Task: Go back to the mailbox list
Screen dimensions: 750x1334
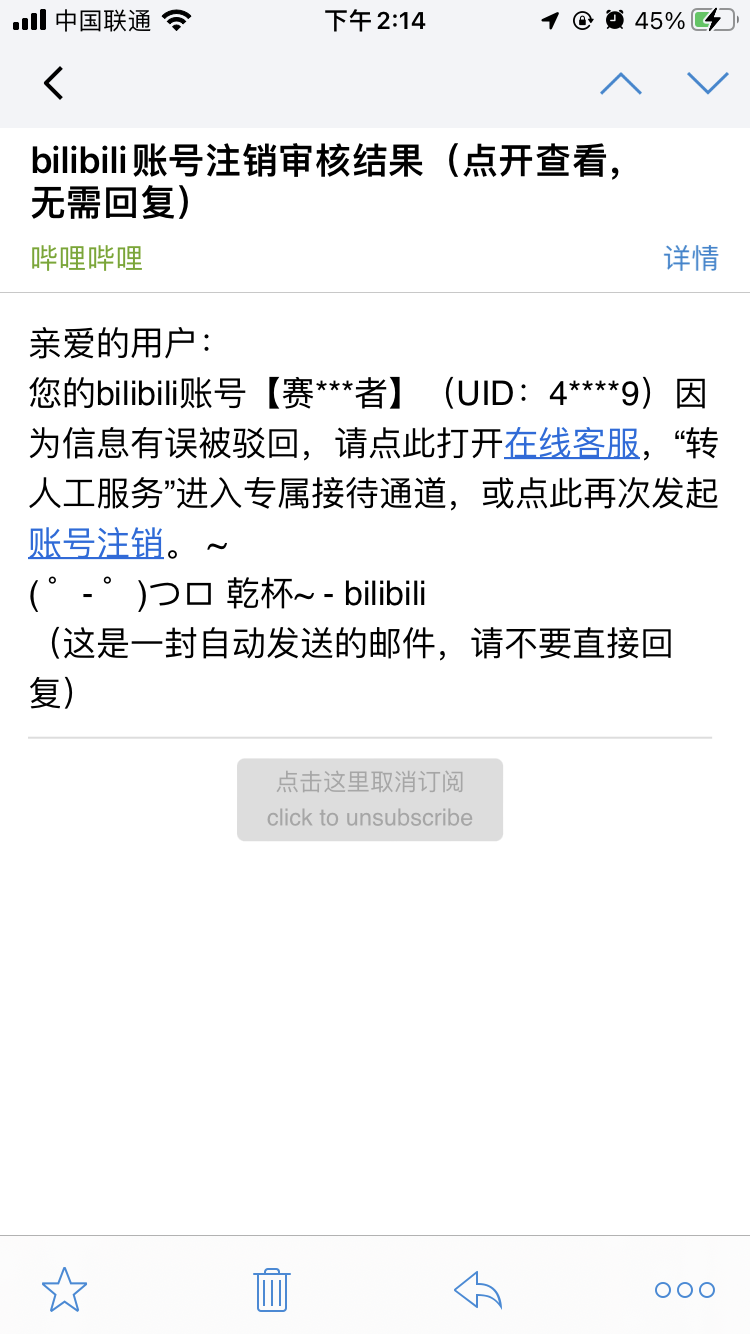Action: point(54,83)
